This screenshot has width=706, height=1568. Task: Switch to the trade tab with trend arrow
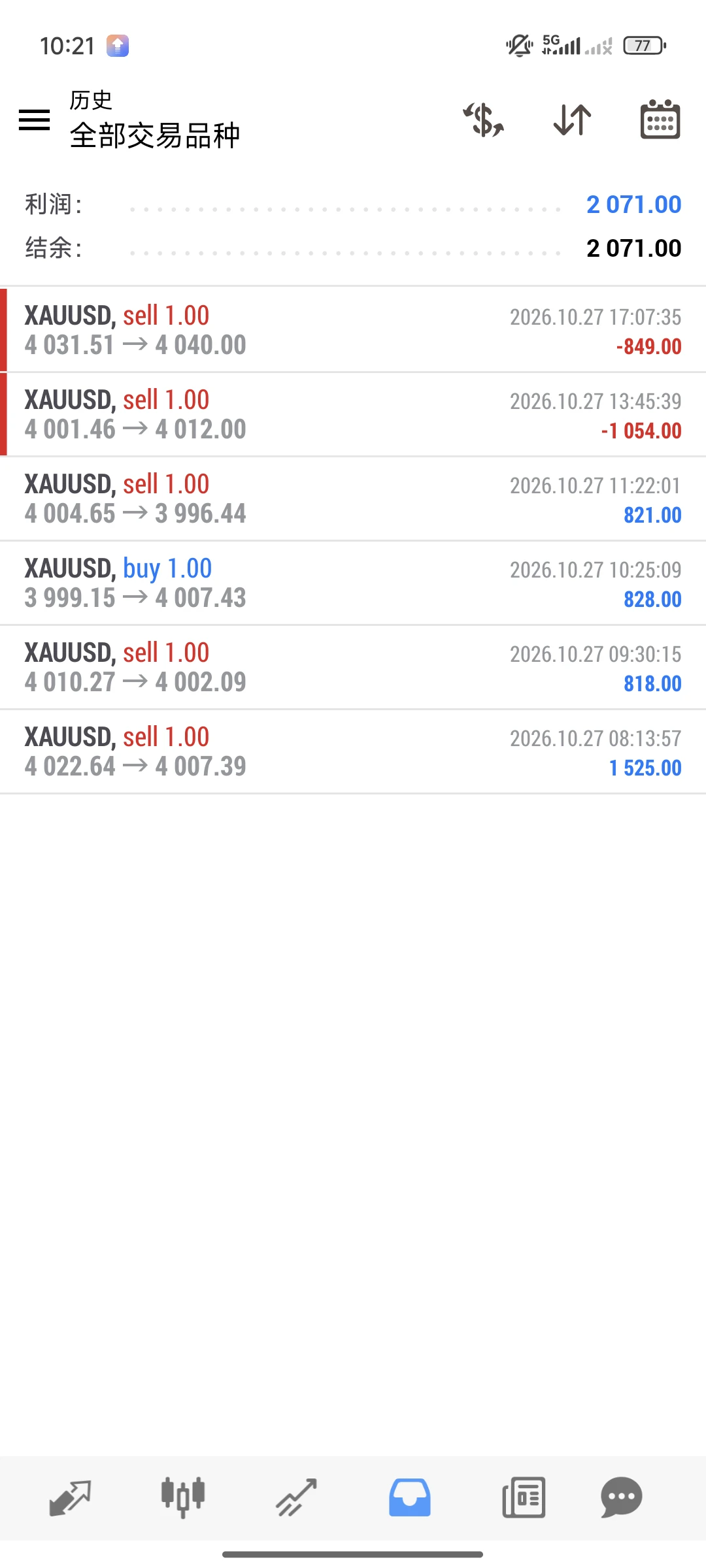pyautogui.click(x=297, y=1497)
